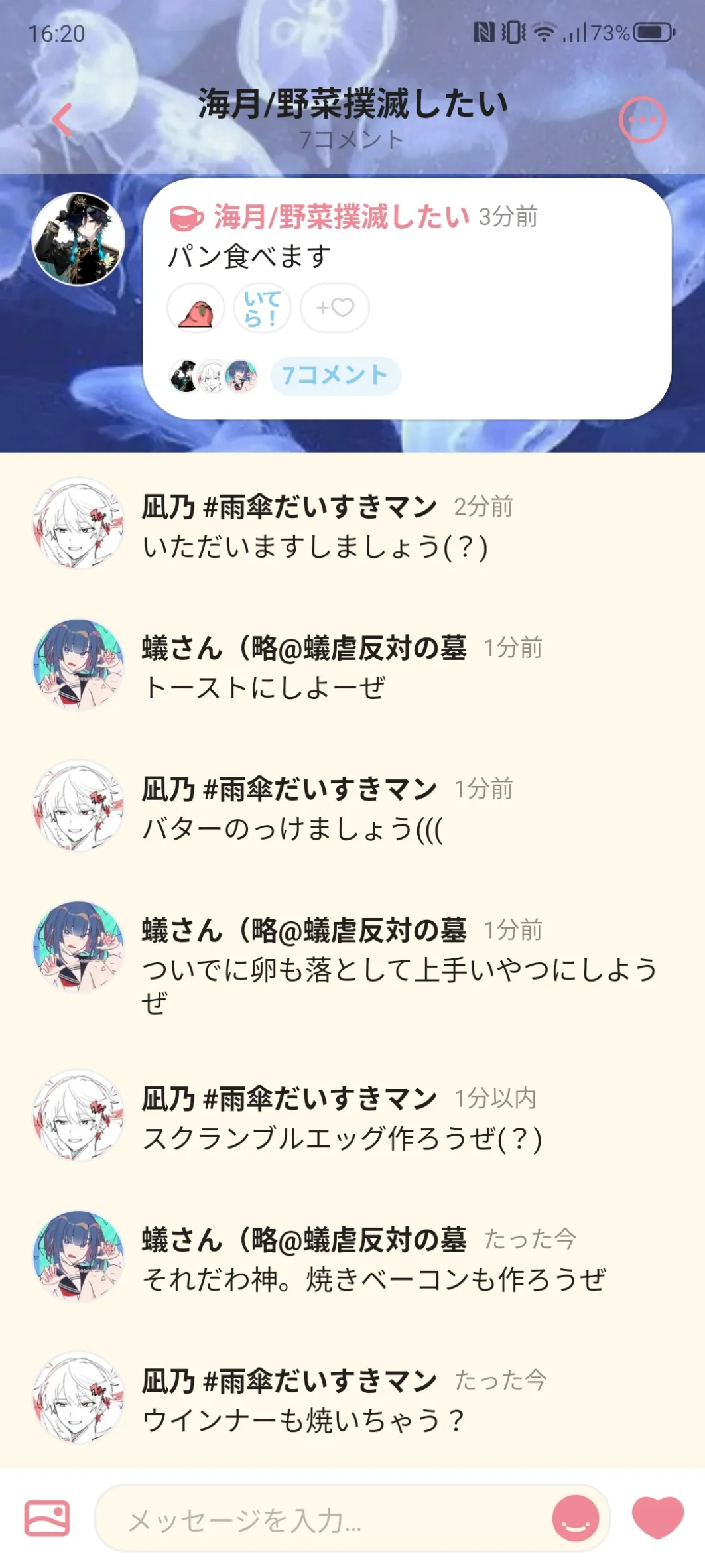The image size is (705, 1568).
Task: Open the 7コメント chip
Action: coord(335,375)
